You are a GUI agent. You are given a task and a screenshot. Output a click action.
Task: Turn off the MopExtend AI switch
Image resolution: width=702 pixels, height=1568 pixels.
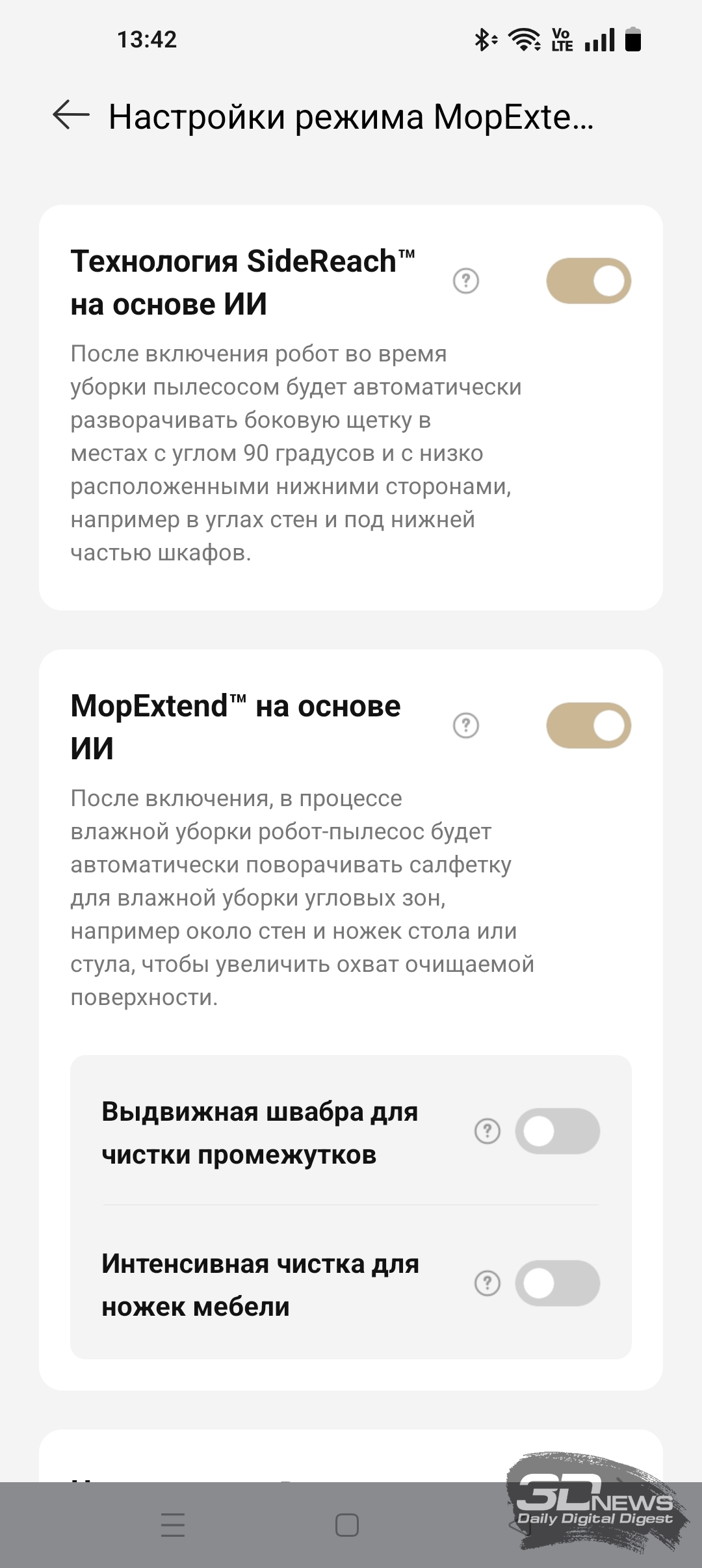tap(588, 725)
